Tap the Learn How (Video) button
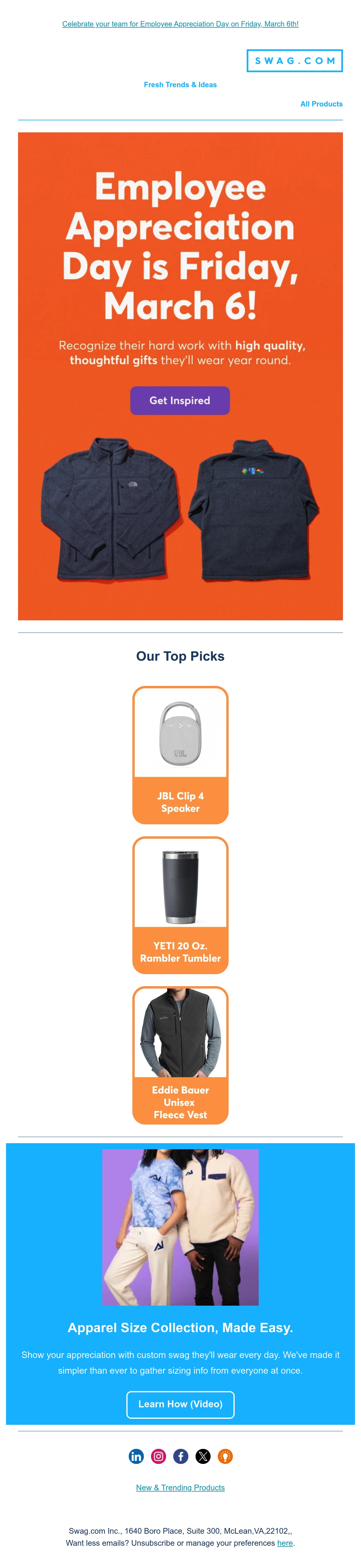The width and height of the screenshot is (361, 1568). tap(180, 1404)
